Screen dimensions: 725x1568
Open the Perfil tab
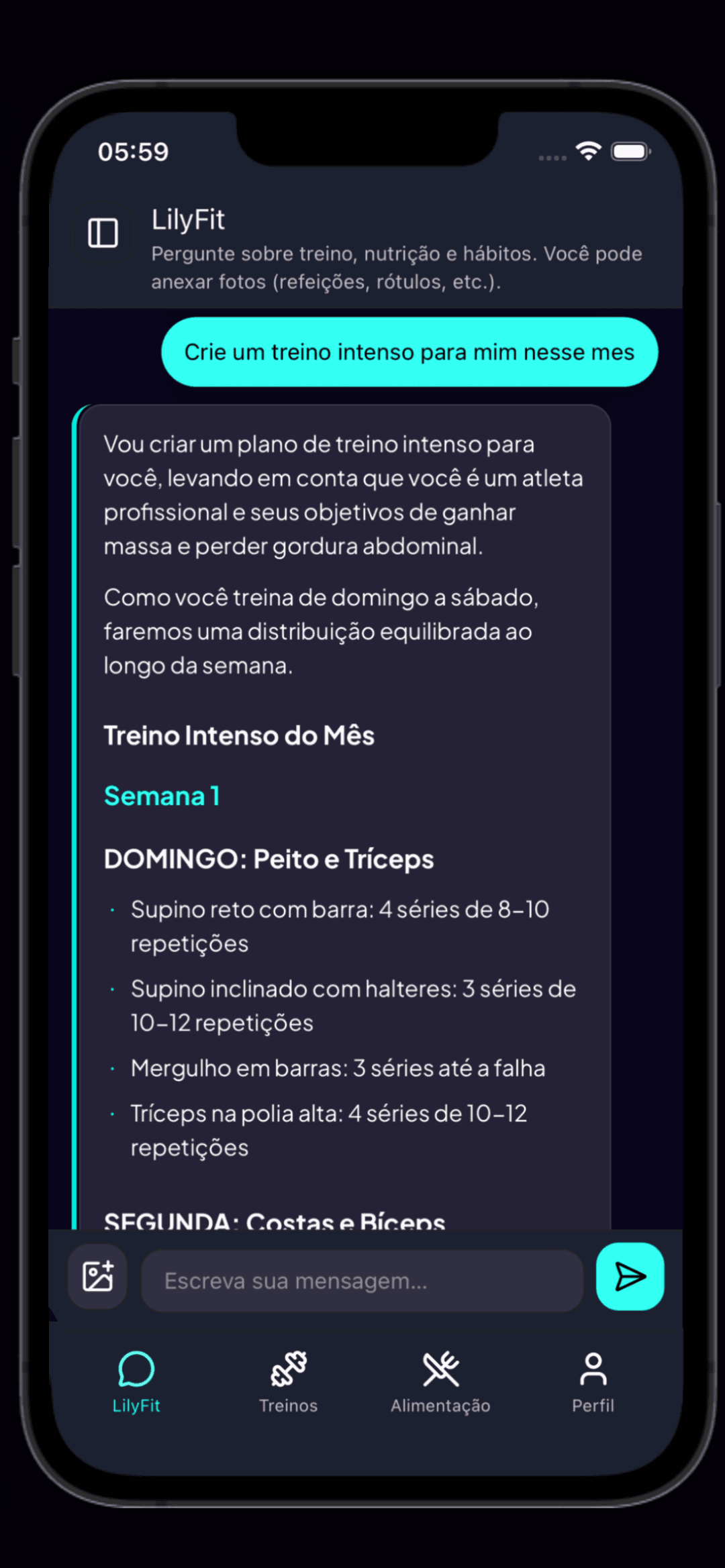(x=593, y=1382)
